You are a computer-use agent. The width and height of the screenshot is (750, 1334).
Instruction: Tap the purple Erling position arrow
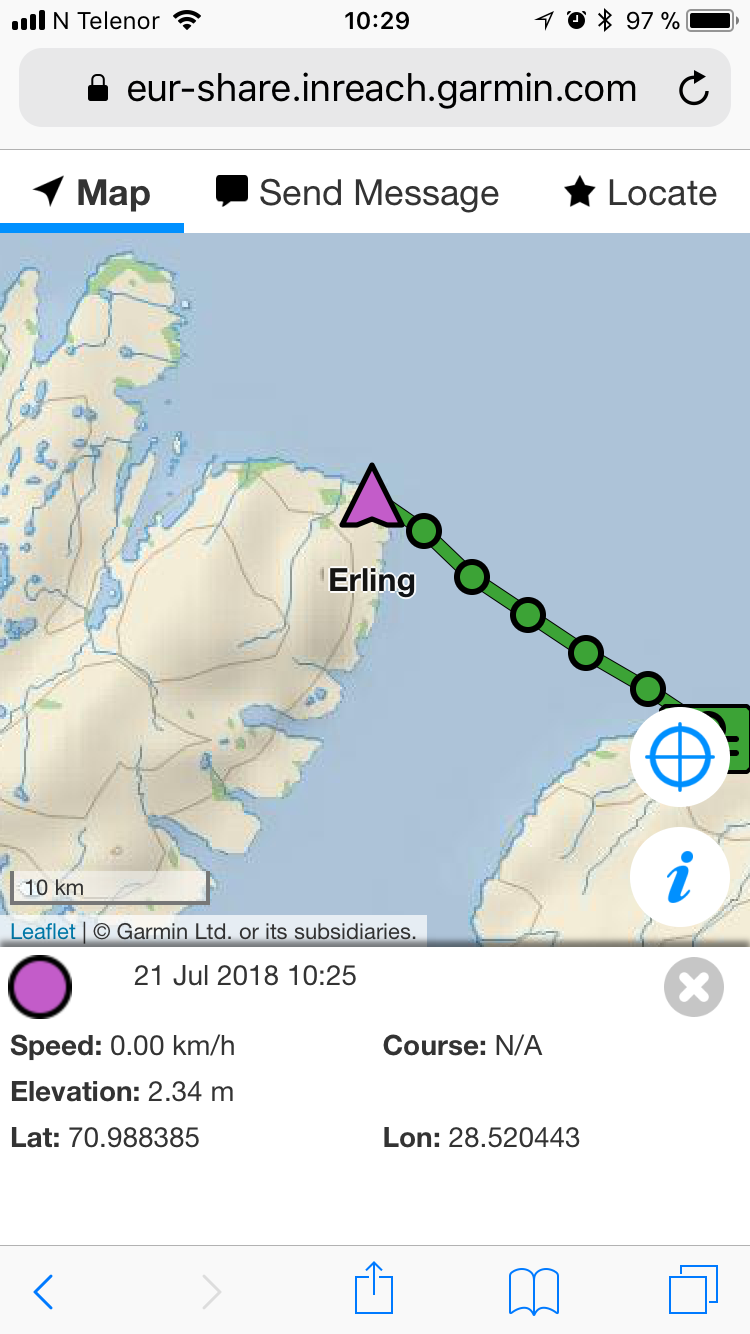coord(372,497)
